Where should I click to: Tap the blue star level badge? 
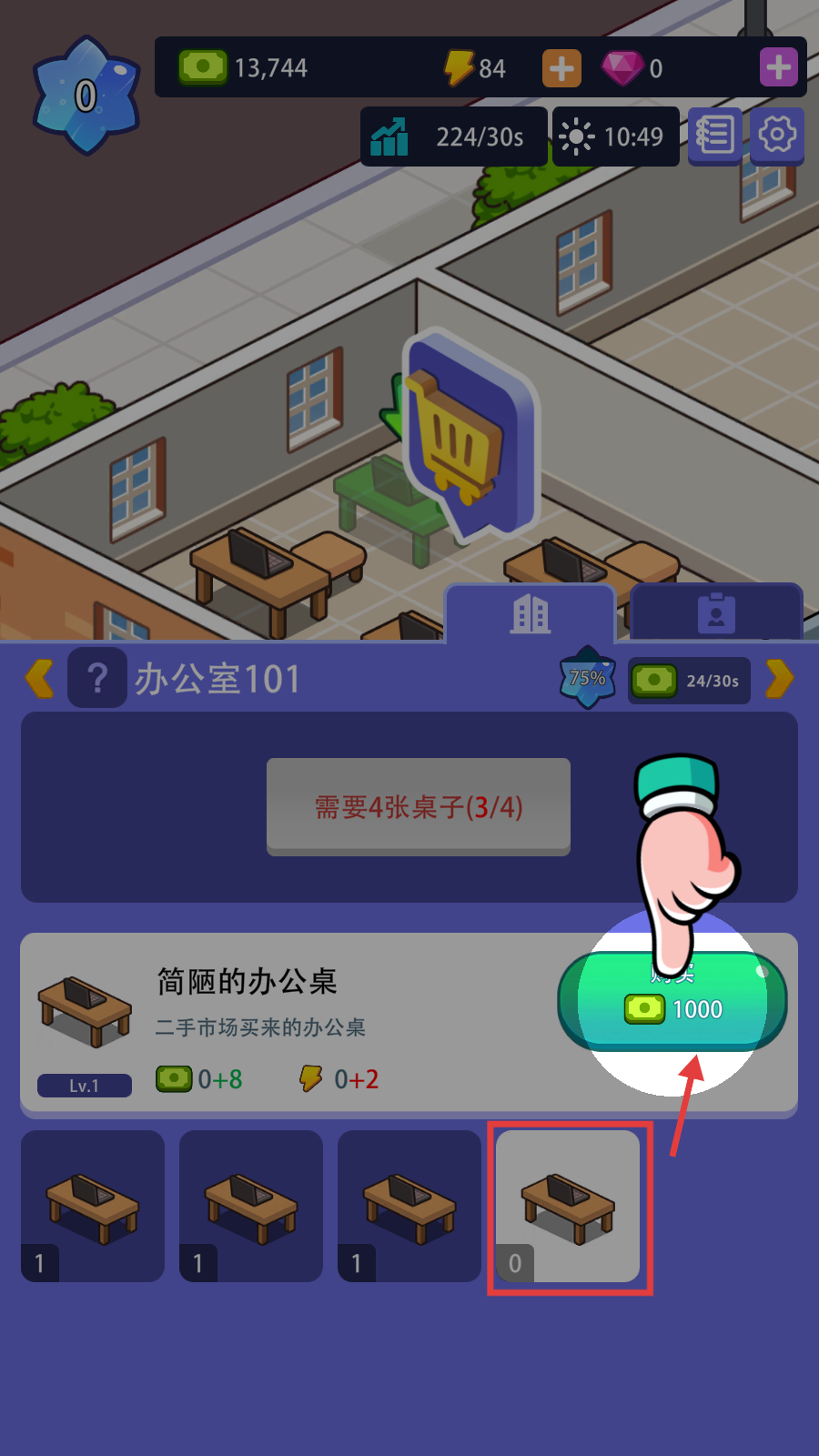click(x=86, y=96)
